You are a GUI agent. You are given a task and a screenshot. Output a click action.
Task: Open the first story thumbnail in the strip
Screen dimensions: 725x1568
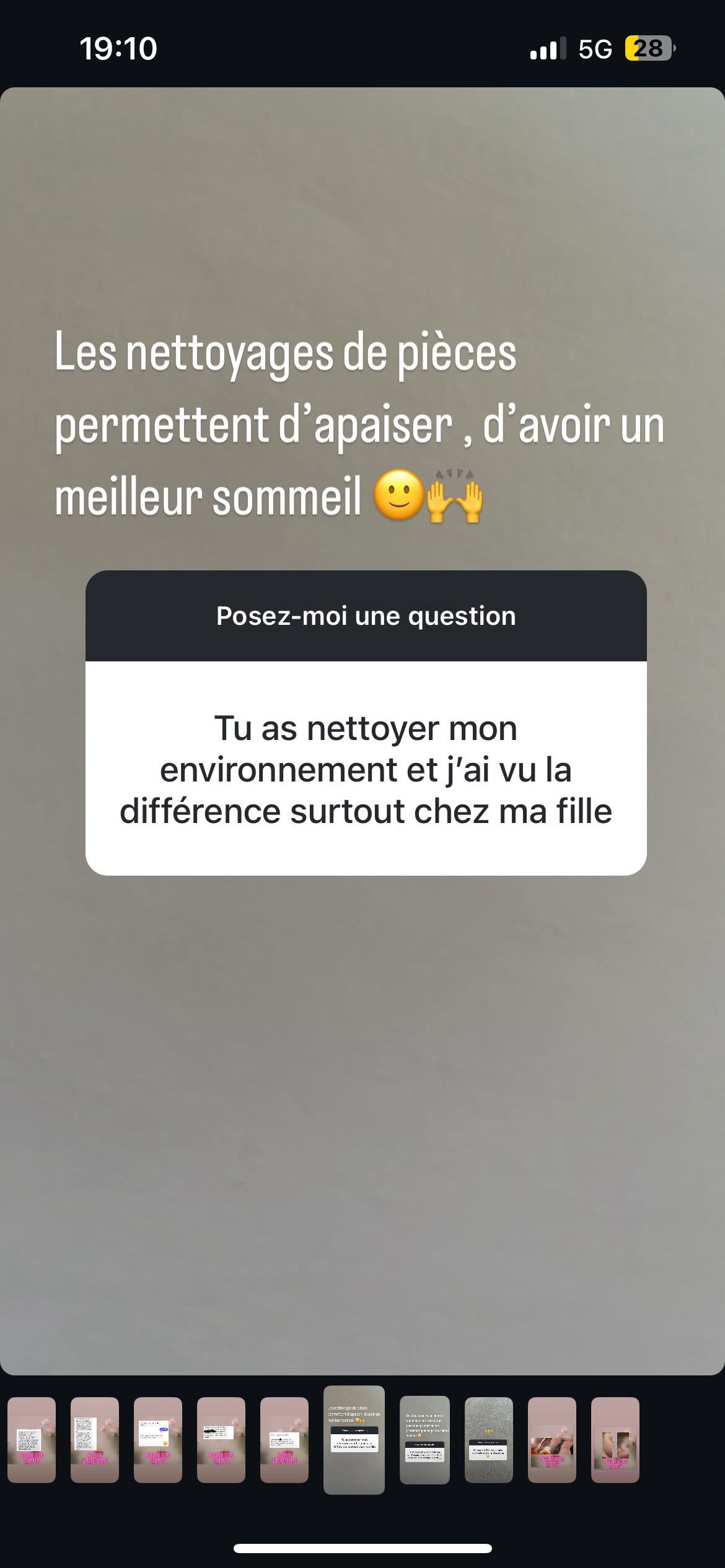tap(32, 1439)
